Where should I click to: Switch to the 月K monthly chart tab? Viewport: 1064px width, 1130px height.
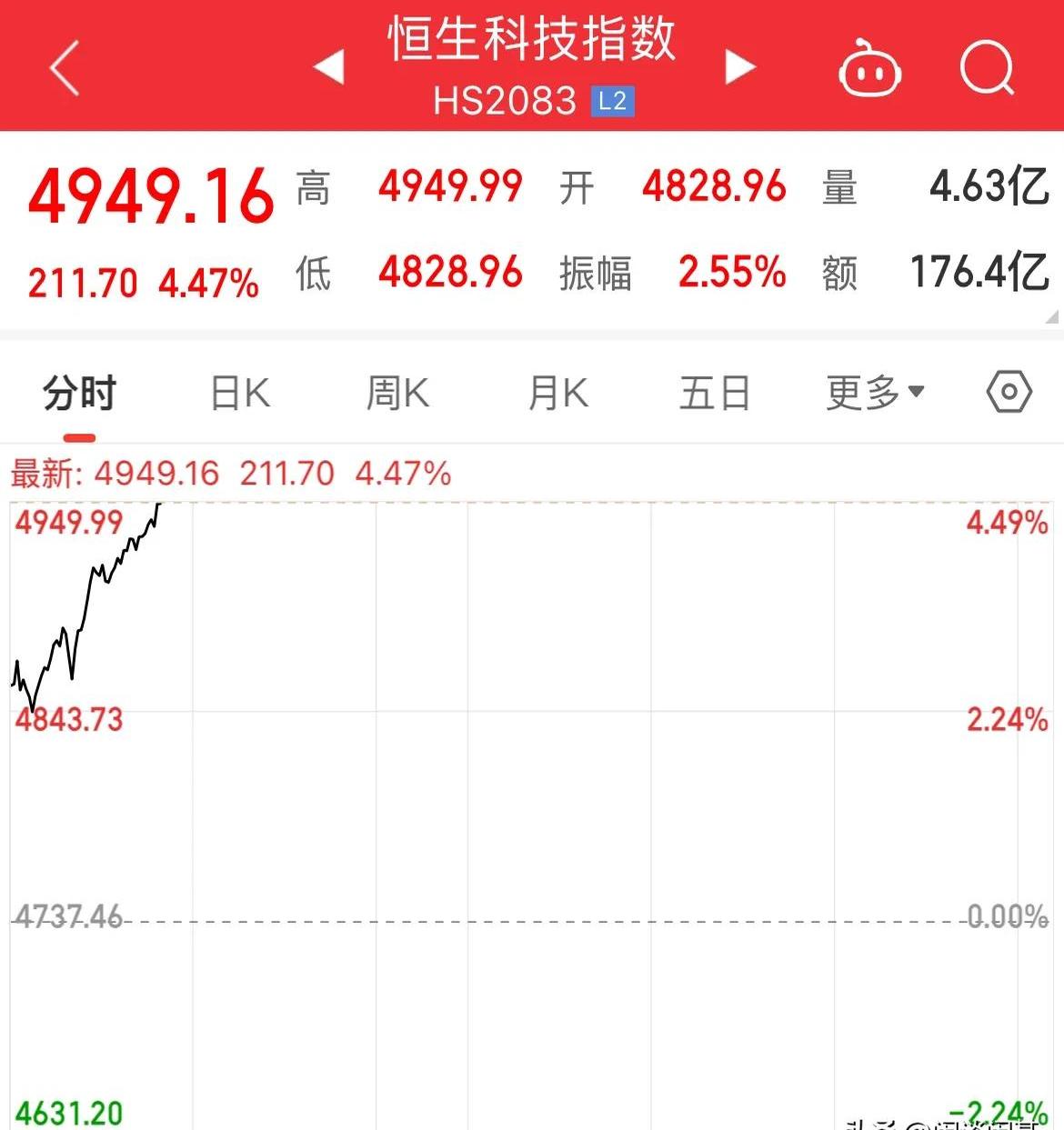point(558,395)
